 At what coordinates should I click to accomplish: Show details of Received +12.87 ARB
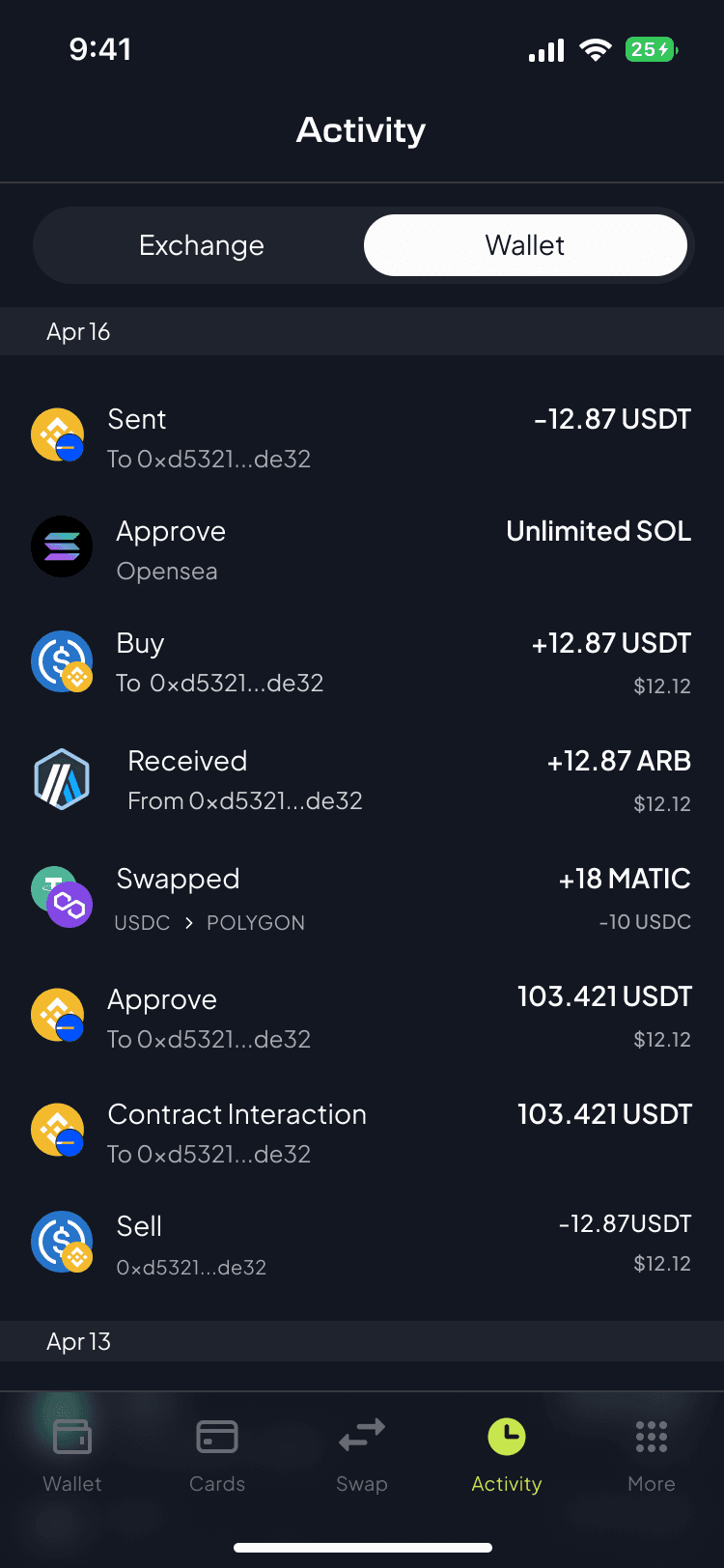tap(361, 780)
